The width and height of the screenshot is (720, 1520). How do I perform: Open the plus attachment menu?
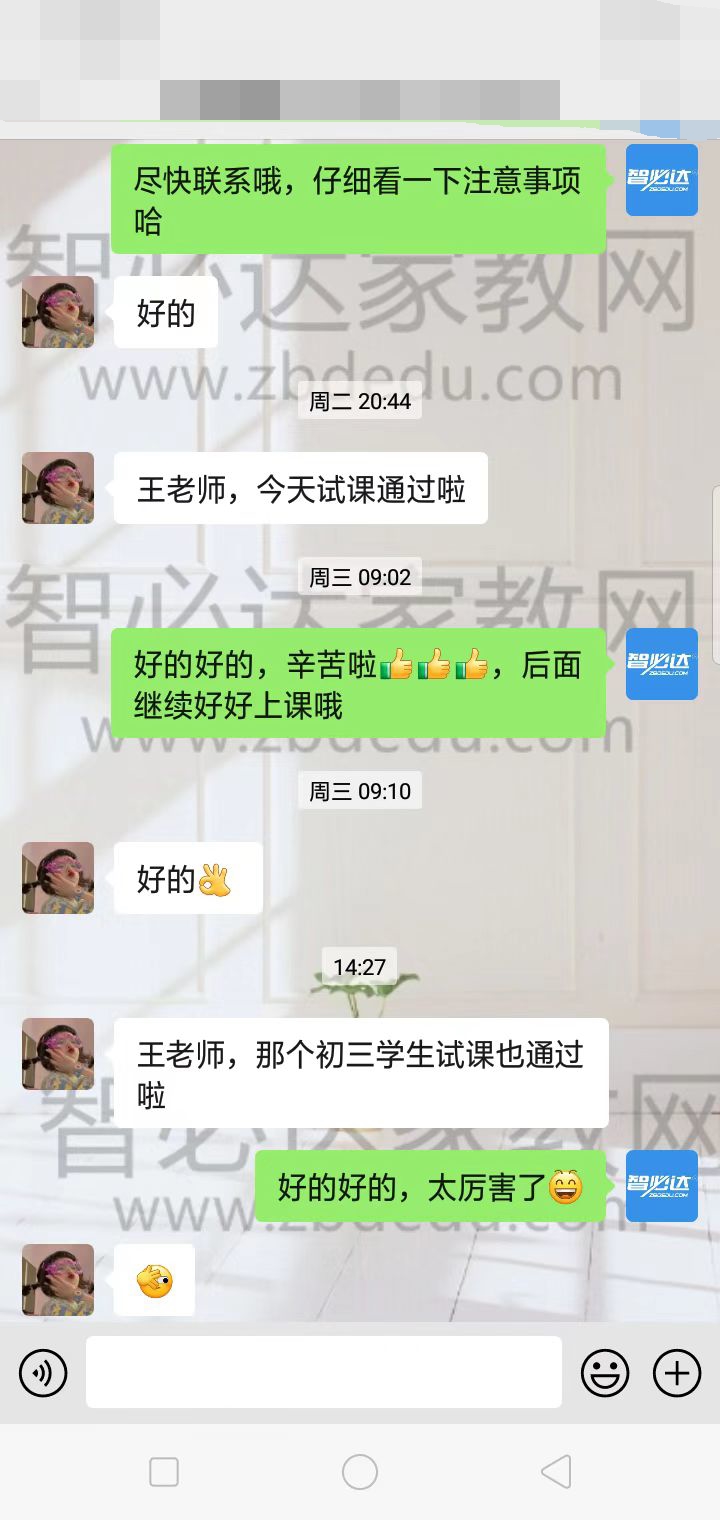677,1372
